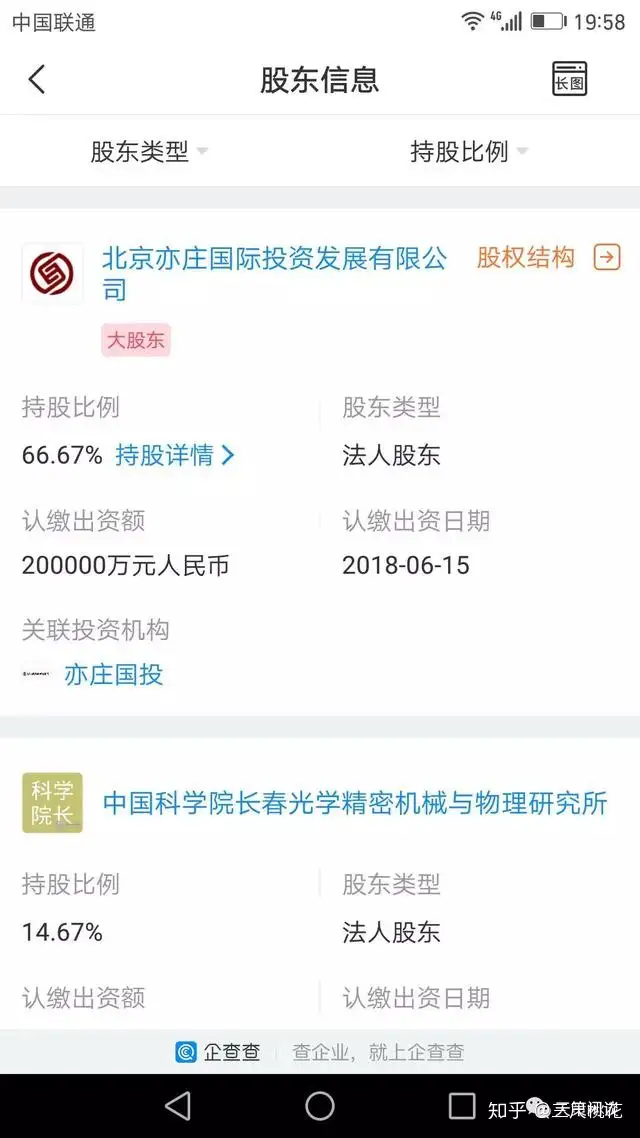Open 北京亦庄国际投资发展有限公司 company page
640x1138 pixels.
click(x=274, y=274)
